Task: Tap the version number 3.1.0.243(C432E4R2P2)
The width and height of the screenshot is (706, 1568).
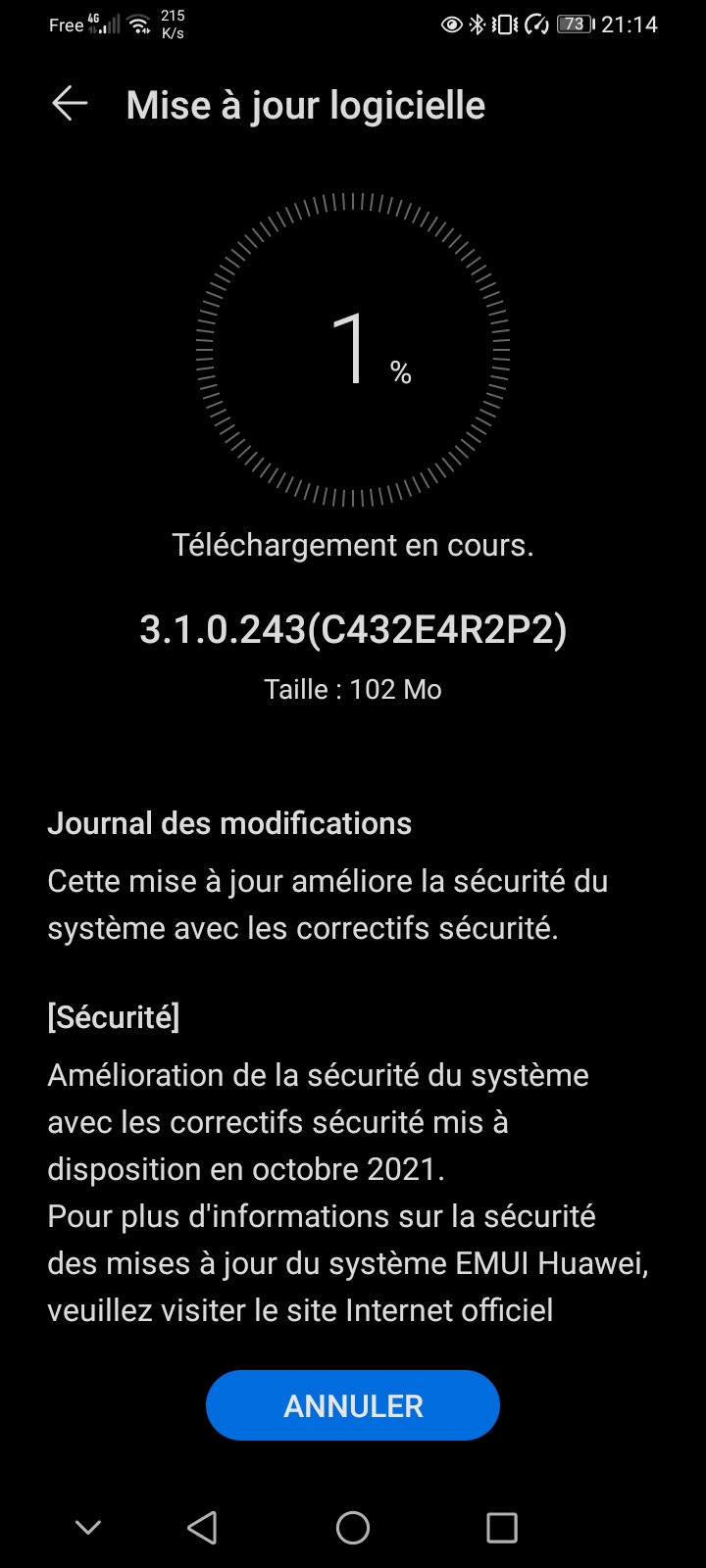Action: click(353, 632)
